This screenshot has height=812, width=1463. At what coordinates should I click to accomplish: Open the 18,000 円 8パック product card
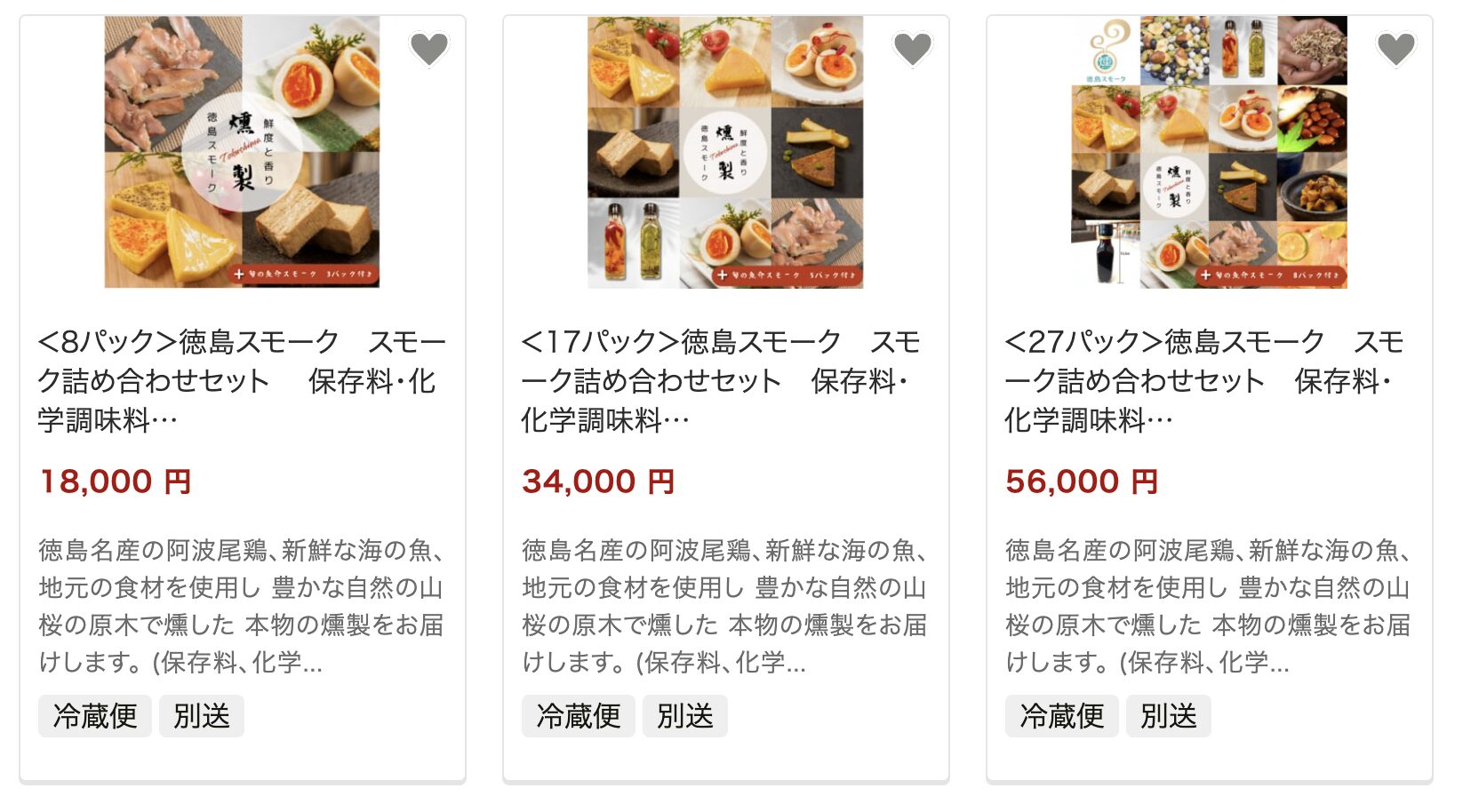(x=242, y=380)
